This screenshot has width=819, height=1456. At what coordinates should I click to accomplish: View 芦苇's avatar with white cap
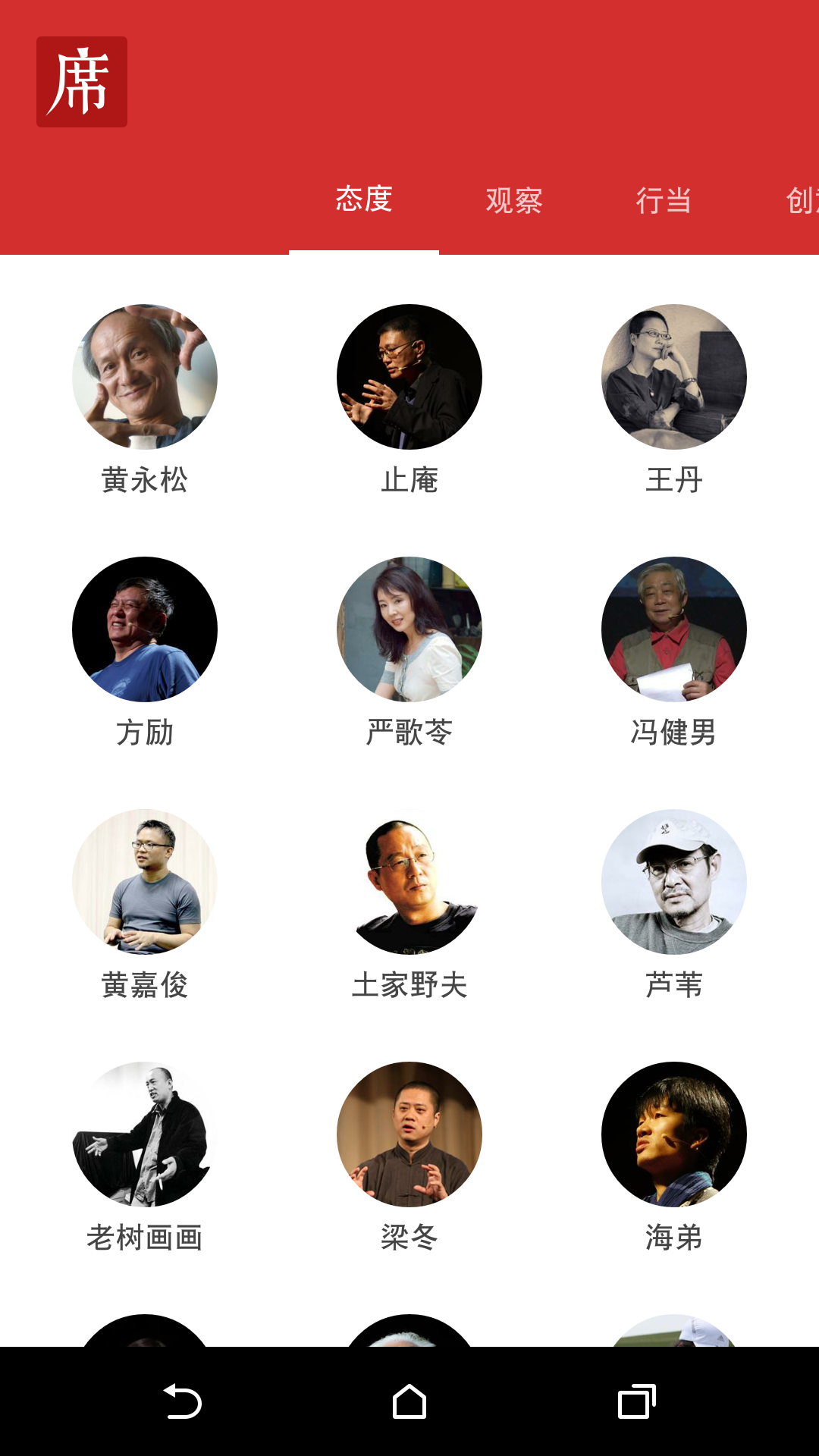click(x=673, y=882)
